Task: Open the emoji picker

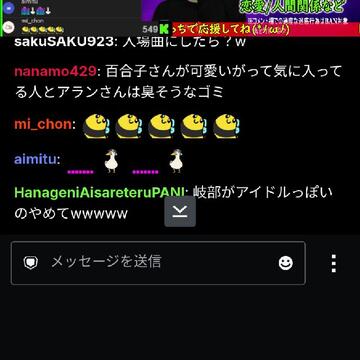Action: point(286,263)
